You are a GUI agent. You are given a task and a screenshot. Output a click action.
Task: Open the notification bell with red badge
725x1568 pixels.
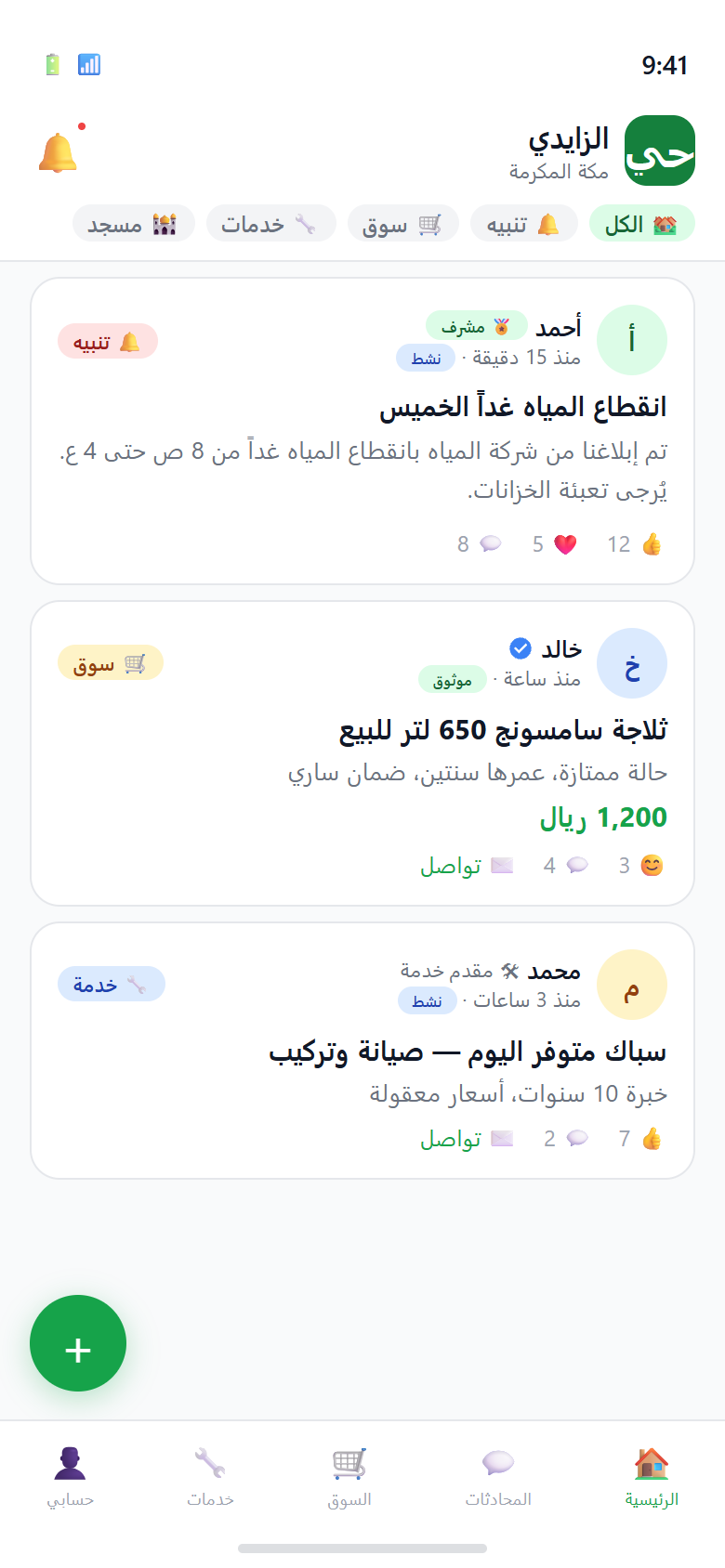(x=58, y=150)
